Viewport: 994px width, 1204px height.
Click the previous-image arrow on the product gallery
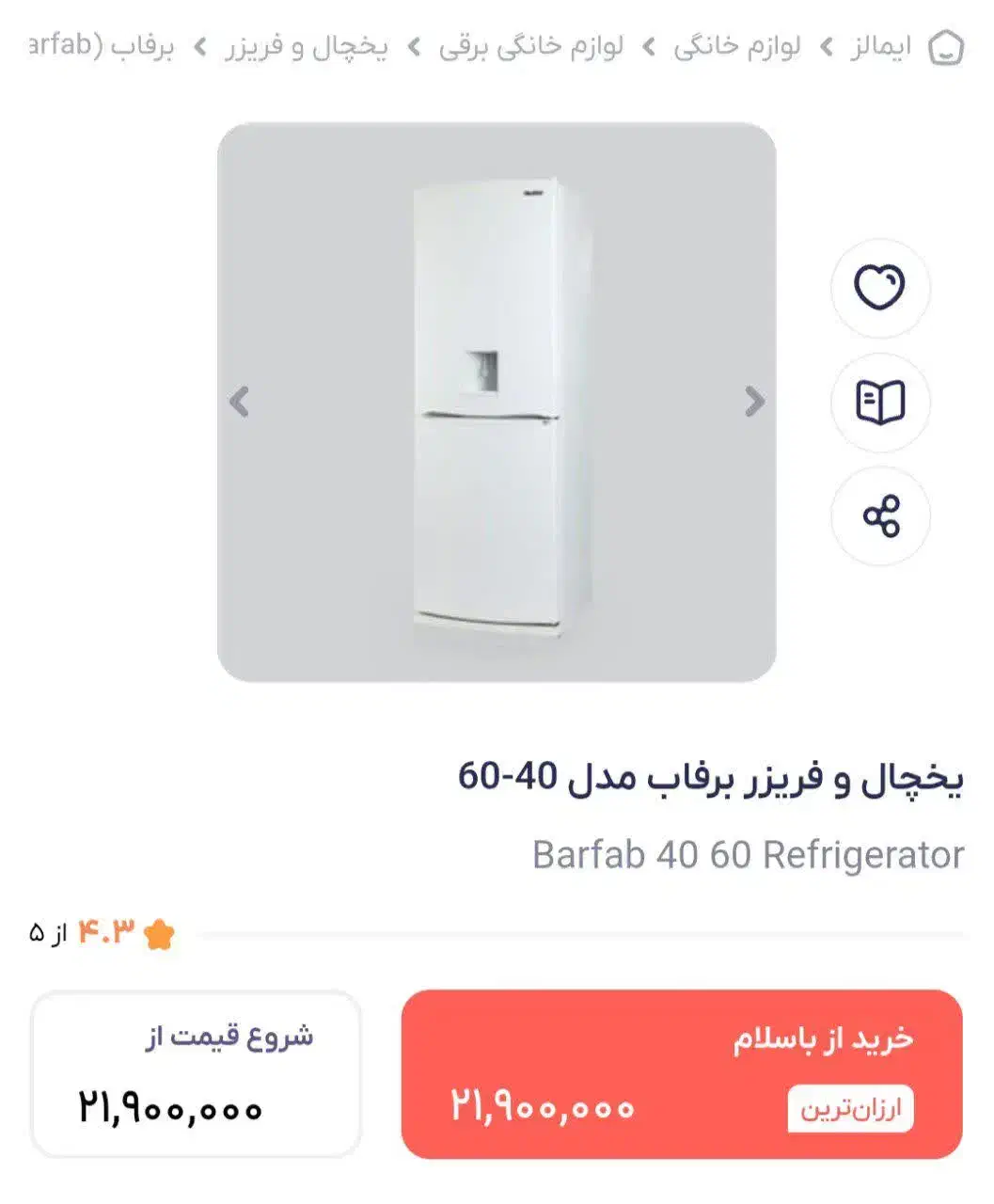coord(239,400)
